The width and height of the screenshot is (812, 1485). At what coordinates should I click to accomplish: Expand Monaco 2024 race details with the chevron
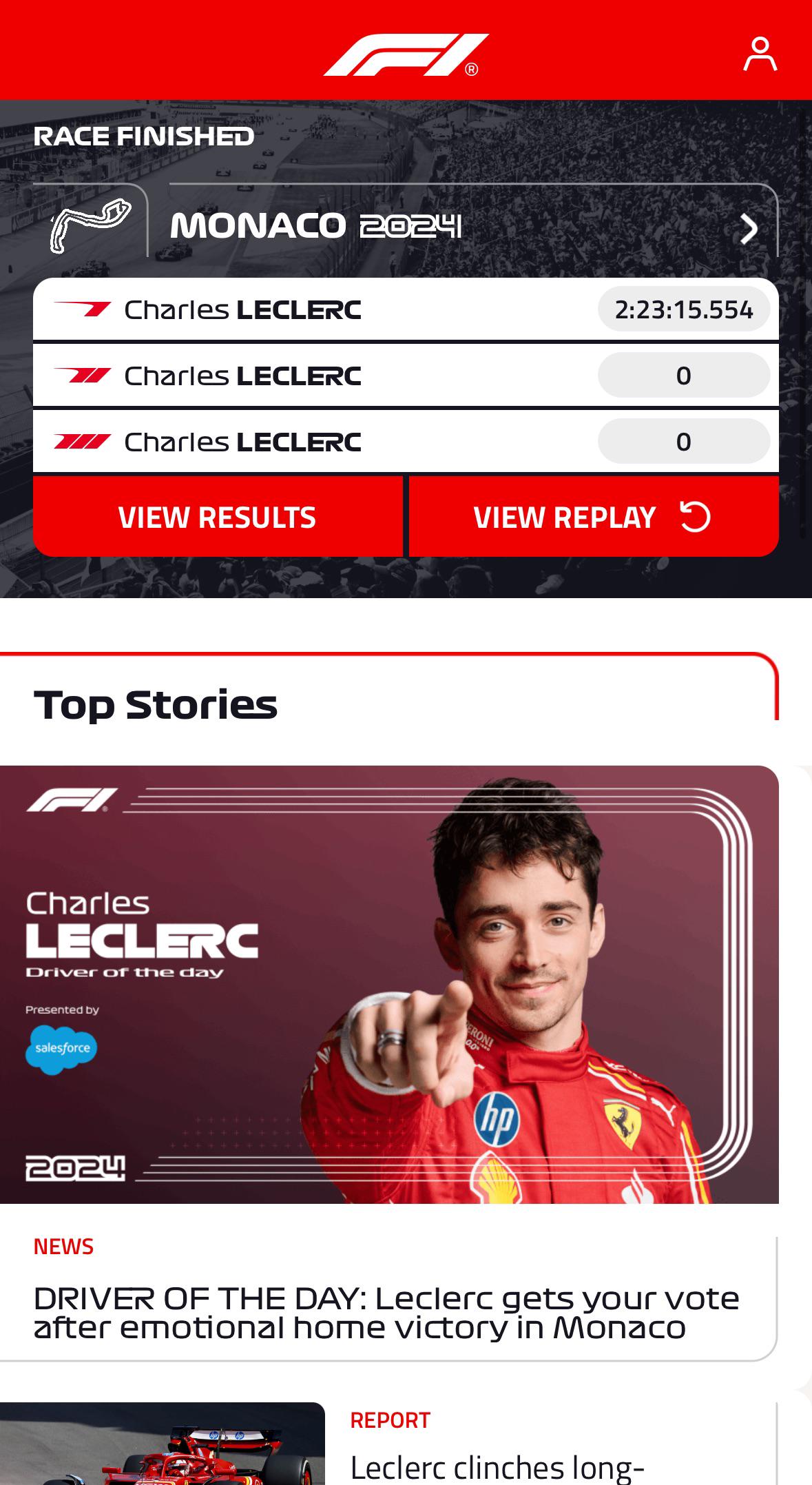(748, 229)
